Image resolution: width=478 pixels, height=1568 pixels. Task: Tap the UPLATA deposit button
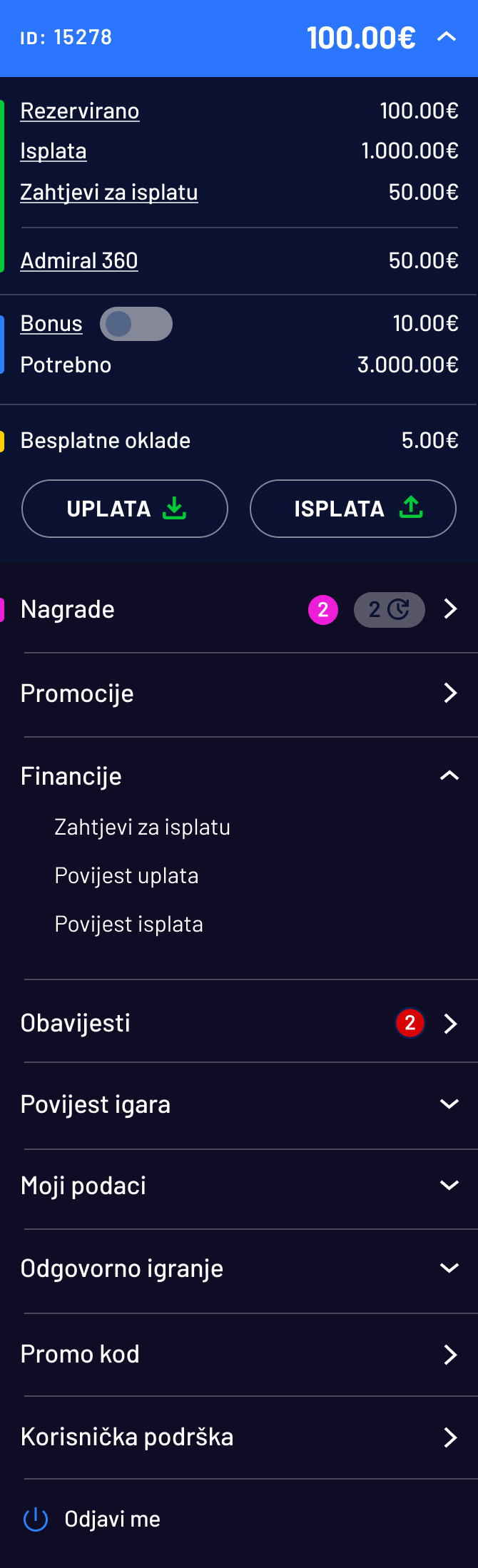click(125, 509)
